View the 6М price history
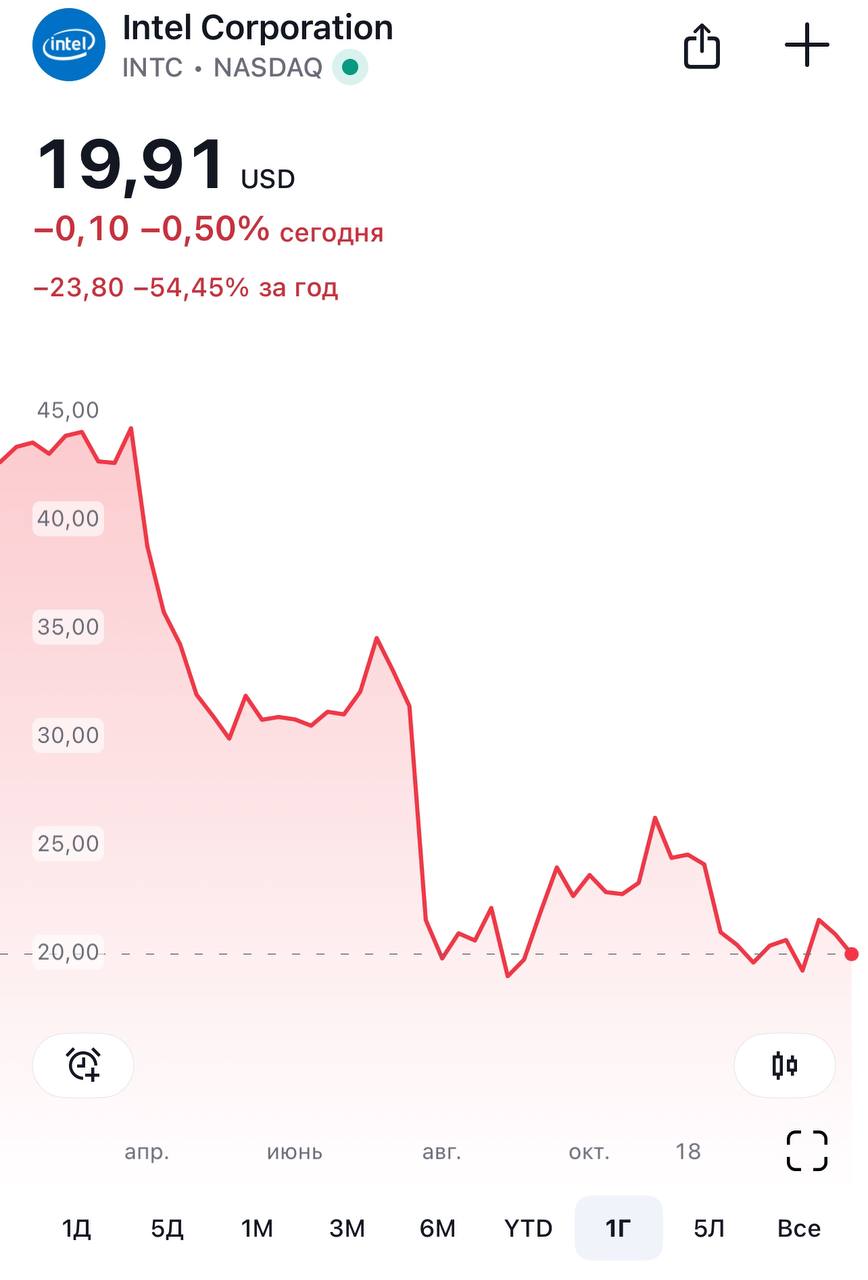Viewport: 868px width, 1280px height. click(437, 1228)
